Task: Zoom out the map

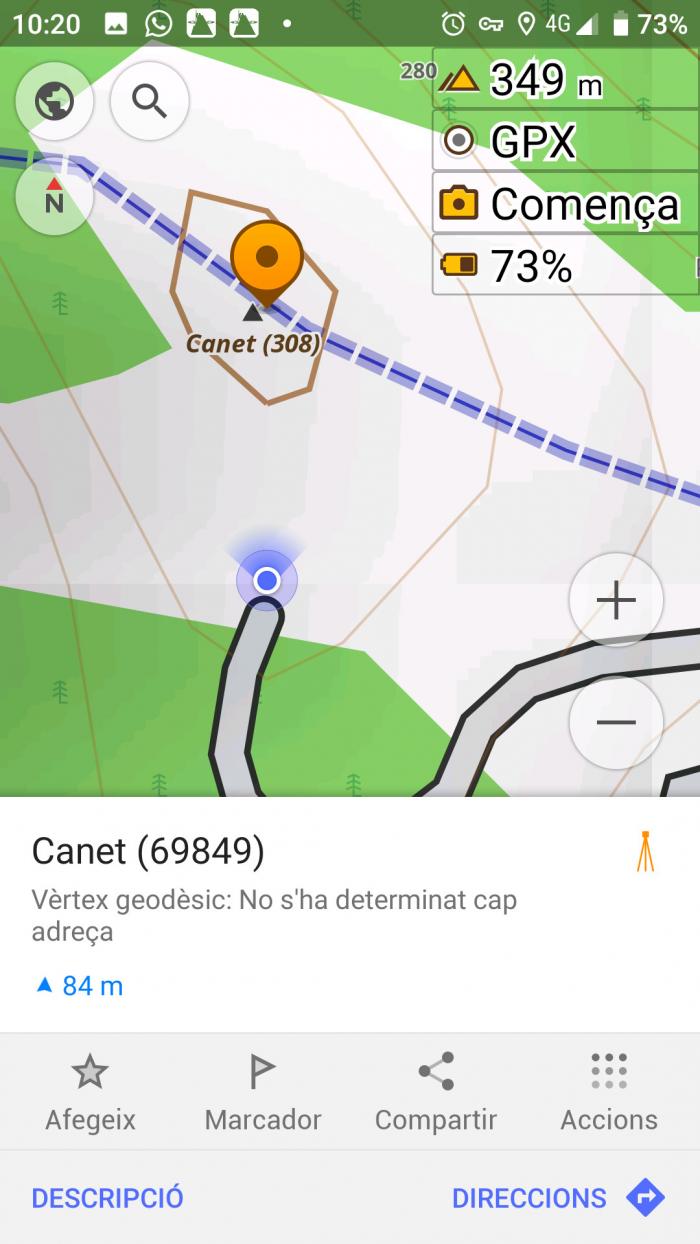Action: (616, 722)
